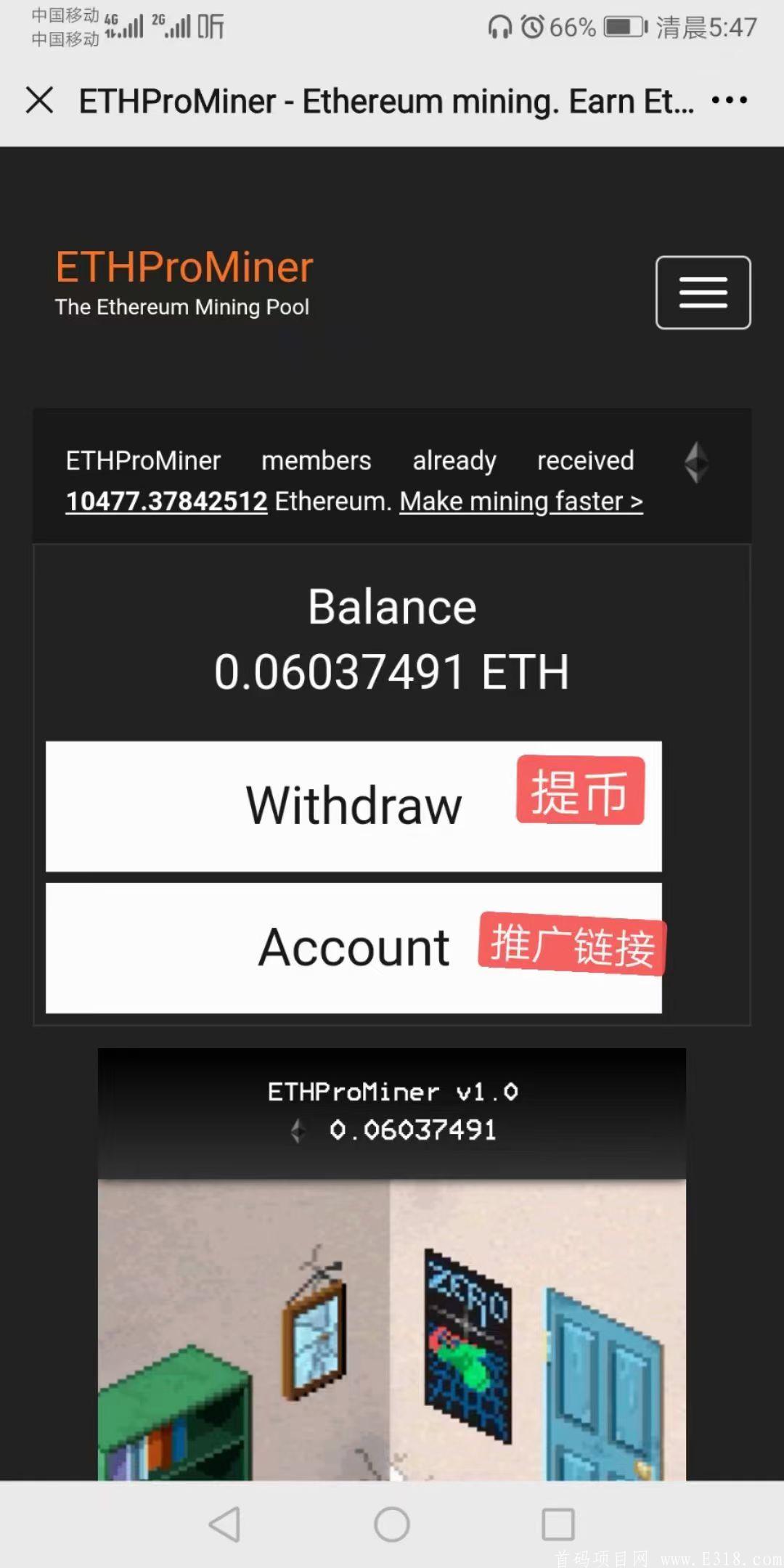This screenshot has width=784, height=1568.
Task: Open the Make mining faster link
Action: tap(520, 501)
